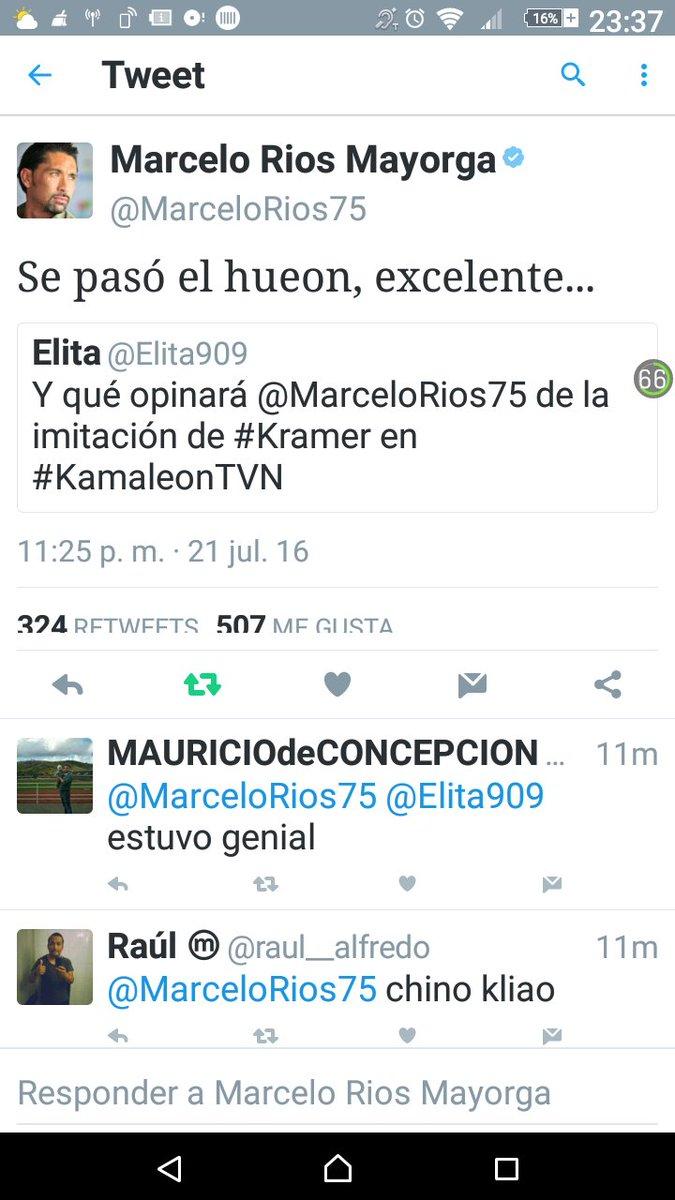Tap the @Elita909 mention in MAURICIOdeCONCEPCION's reply
675x1200 pixels.
tap(465, 796)
